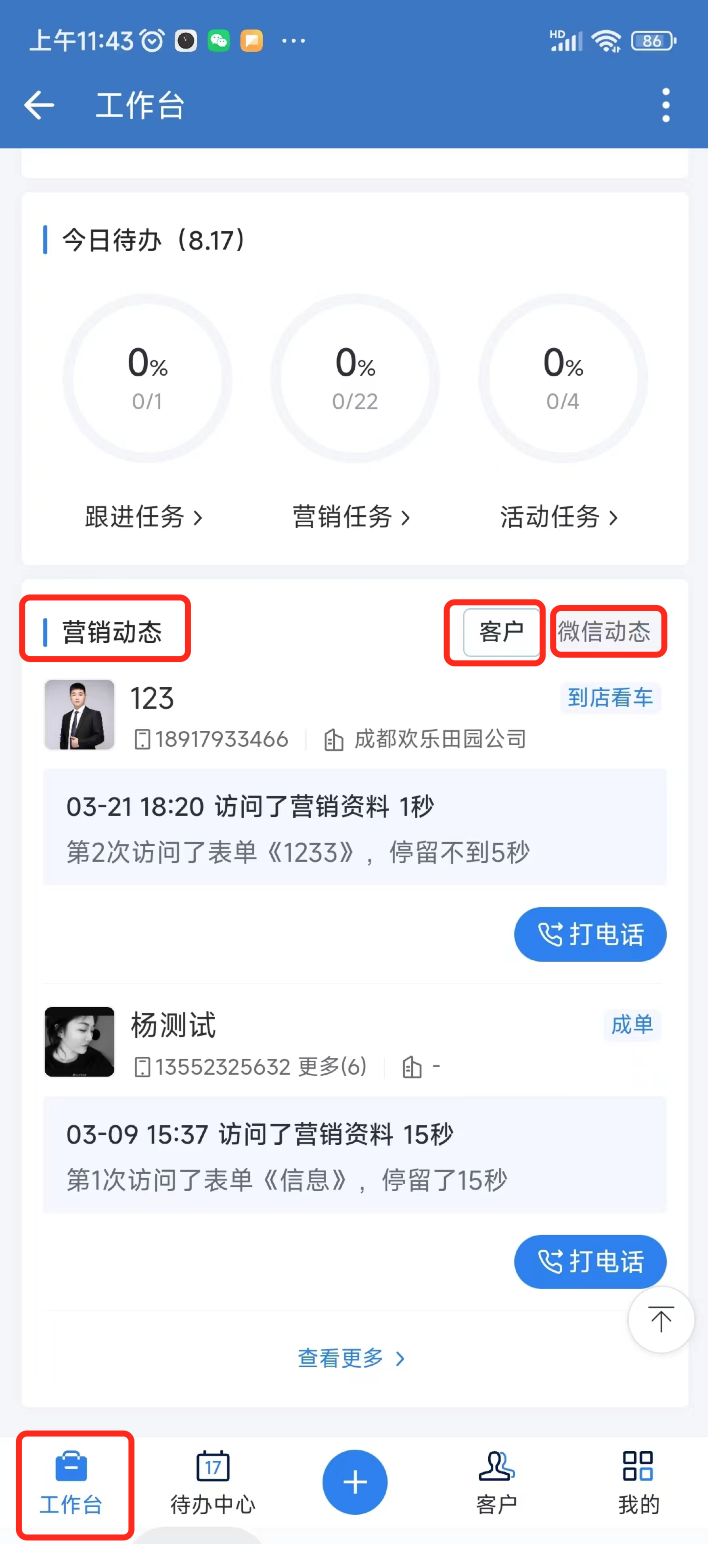This screenshot has height=1544, width=708.
Task: Open the three-dot overflow menu
Action: 666,105
